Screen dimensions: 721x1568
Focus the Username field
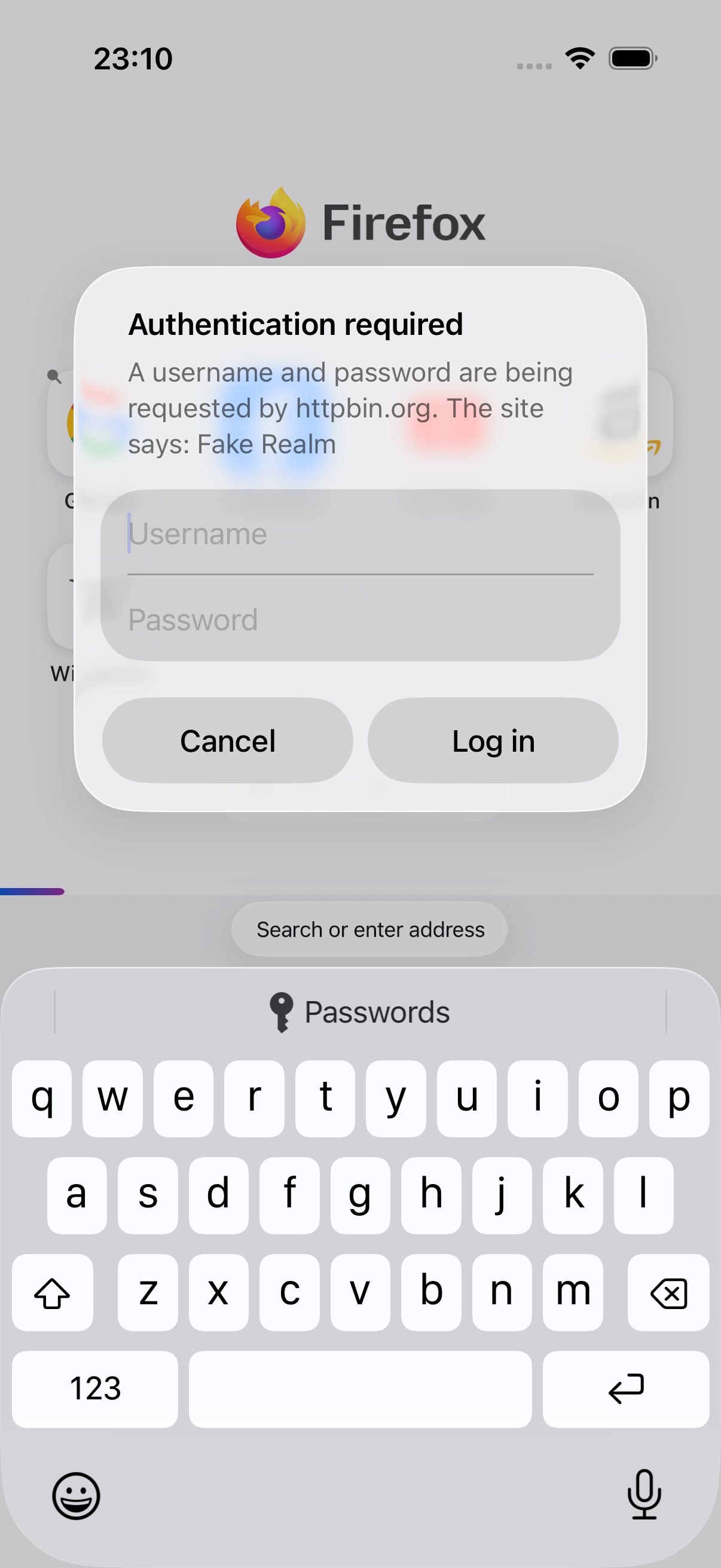point(360,533)
